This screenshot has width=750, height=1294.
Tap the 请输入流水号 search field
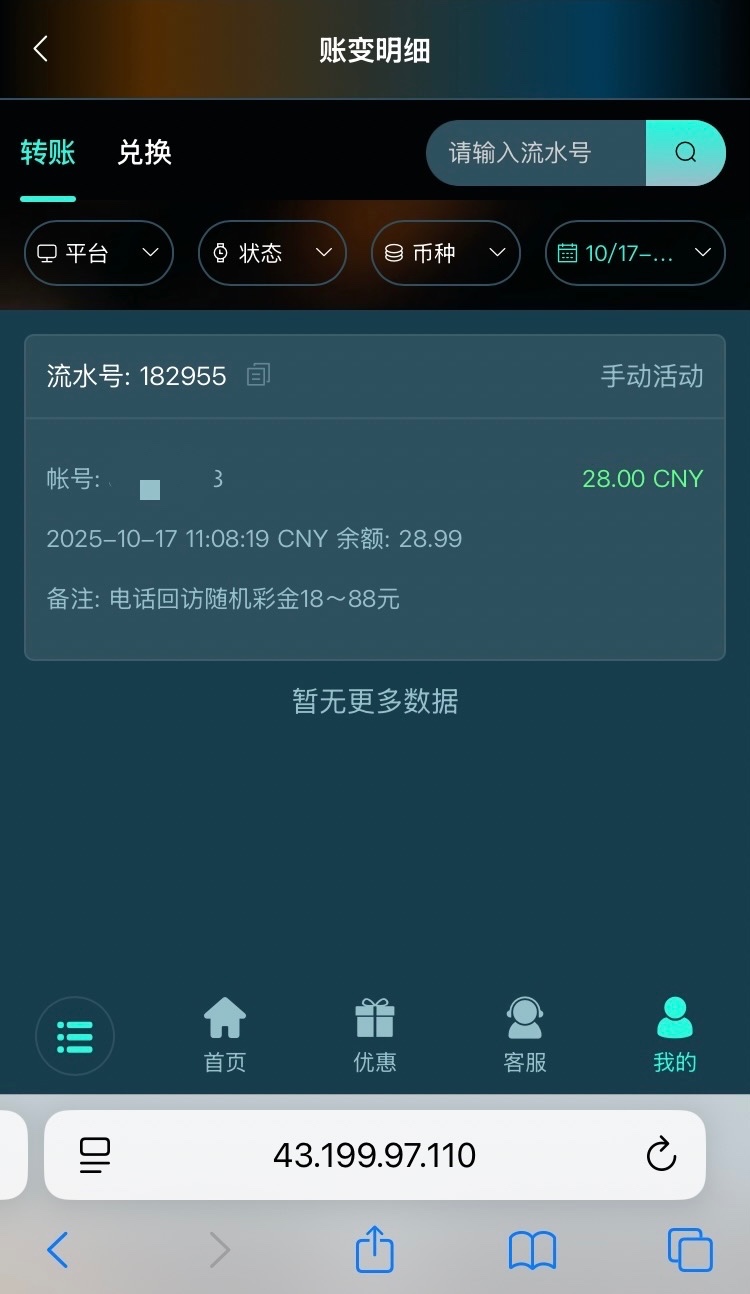click(535, 153)
